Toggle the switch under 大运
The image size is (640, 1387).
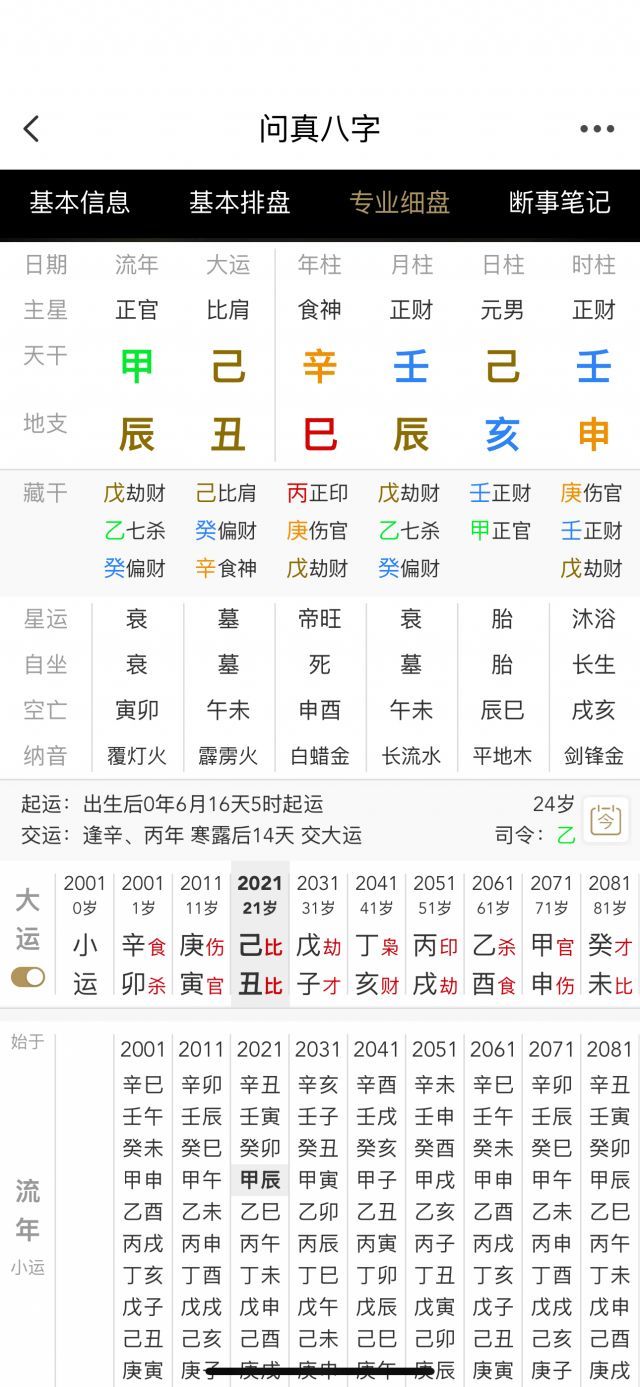[28, 977]
